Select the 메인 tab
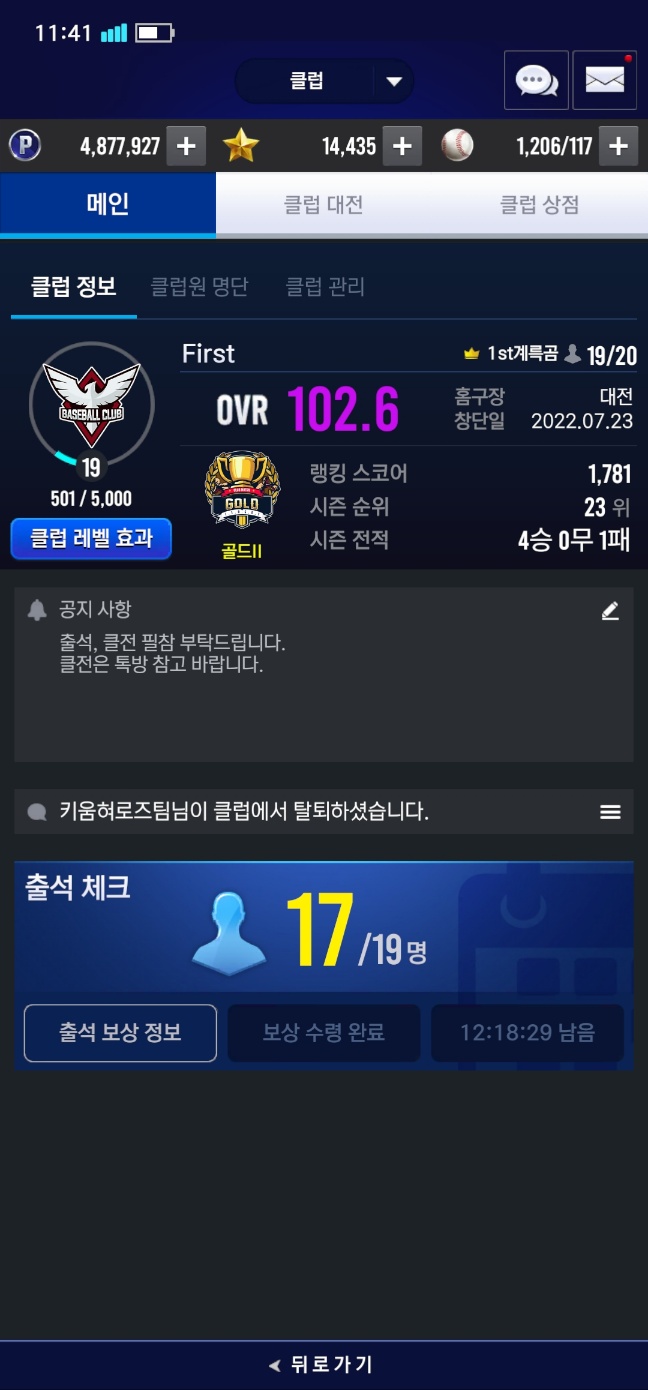The width and height of the screenshot is (648, 1390). pos(108,205)
